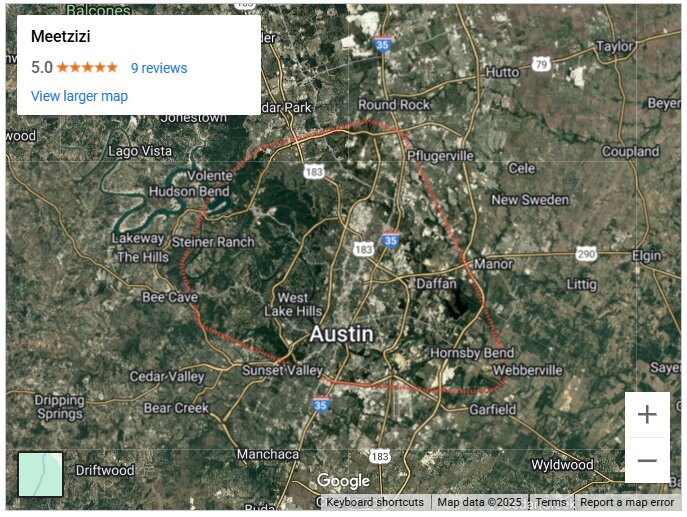Screen dimensions: 687x517
Task: Open the 9 reviews link
Action: [158, 68]
